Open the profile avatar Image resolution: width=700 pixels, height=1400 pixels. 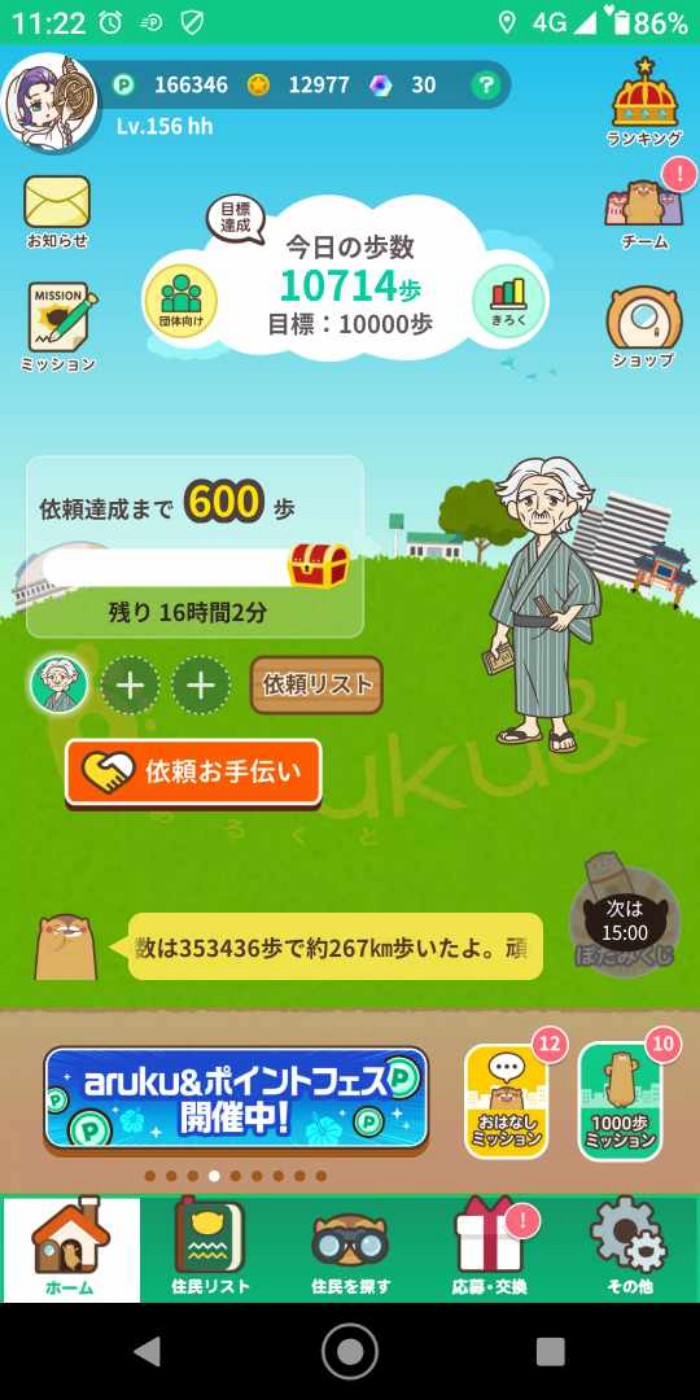point(48,102)
